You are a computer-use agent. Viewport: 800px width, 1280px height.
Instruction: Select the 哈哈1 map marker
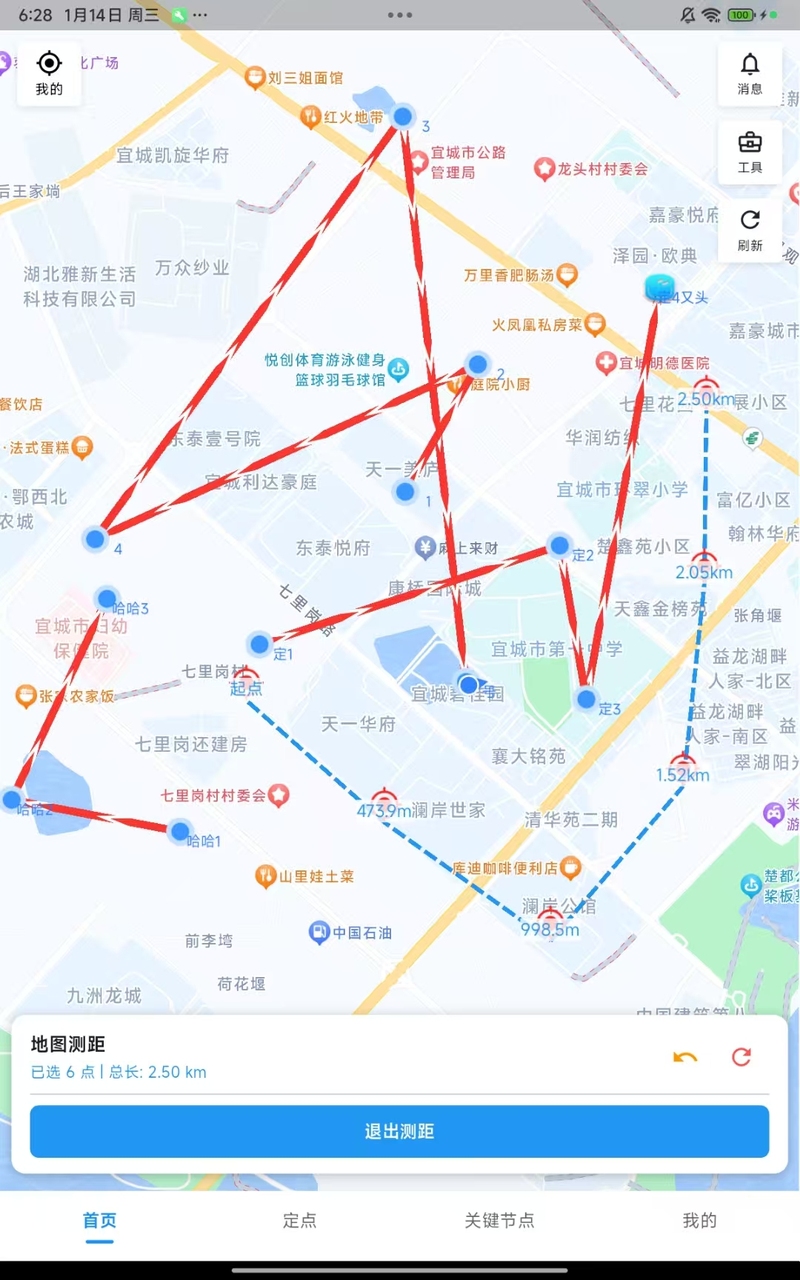pyautogui.click(x=180, y=830)
